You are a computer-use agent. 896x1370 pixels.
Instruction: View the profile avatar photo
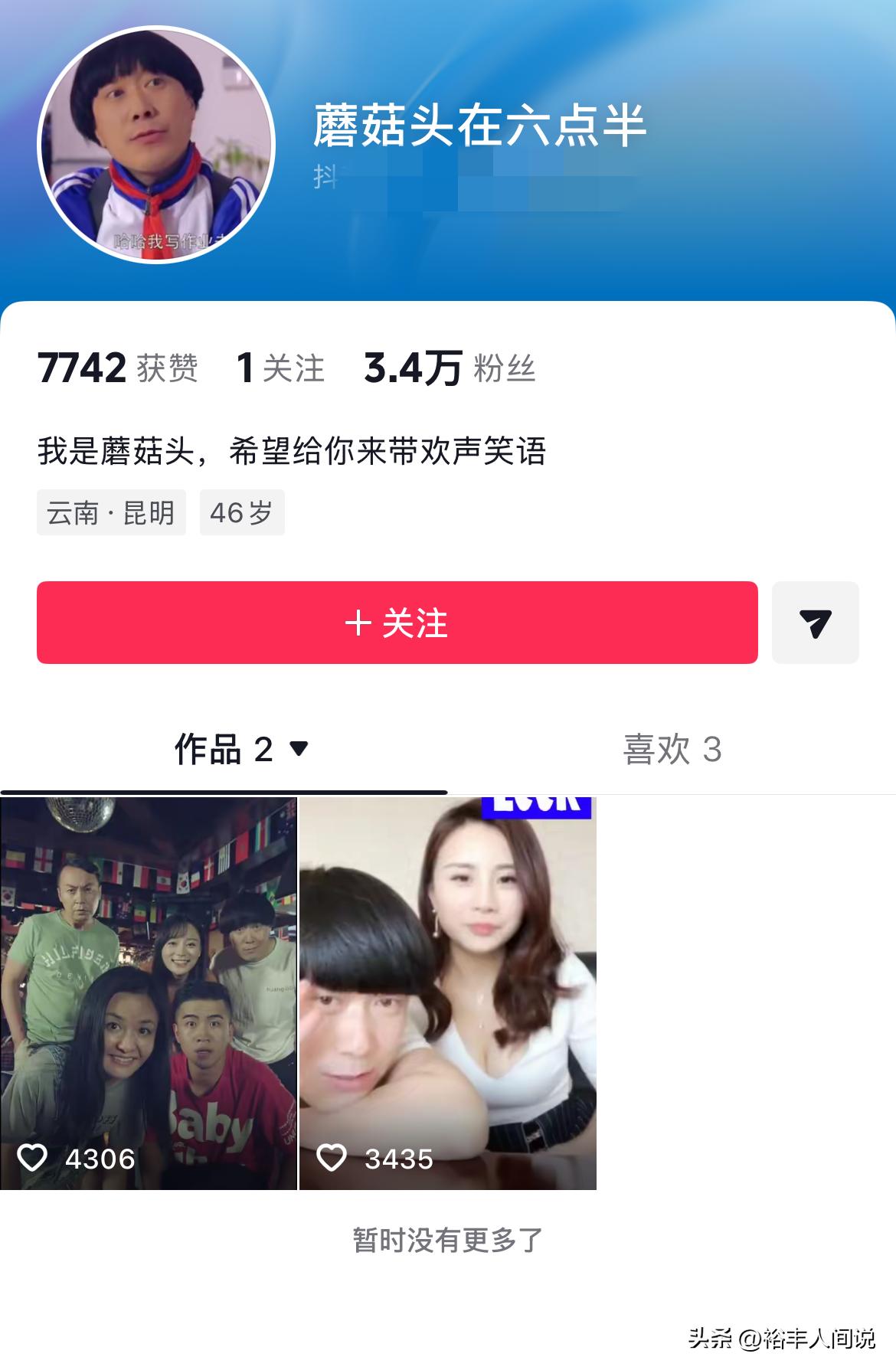click(156, 145)
